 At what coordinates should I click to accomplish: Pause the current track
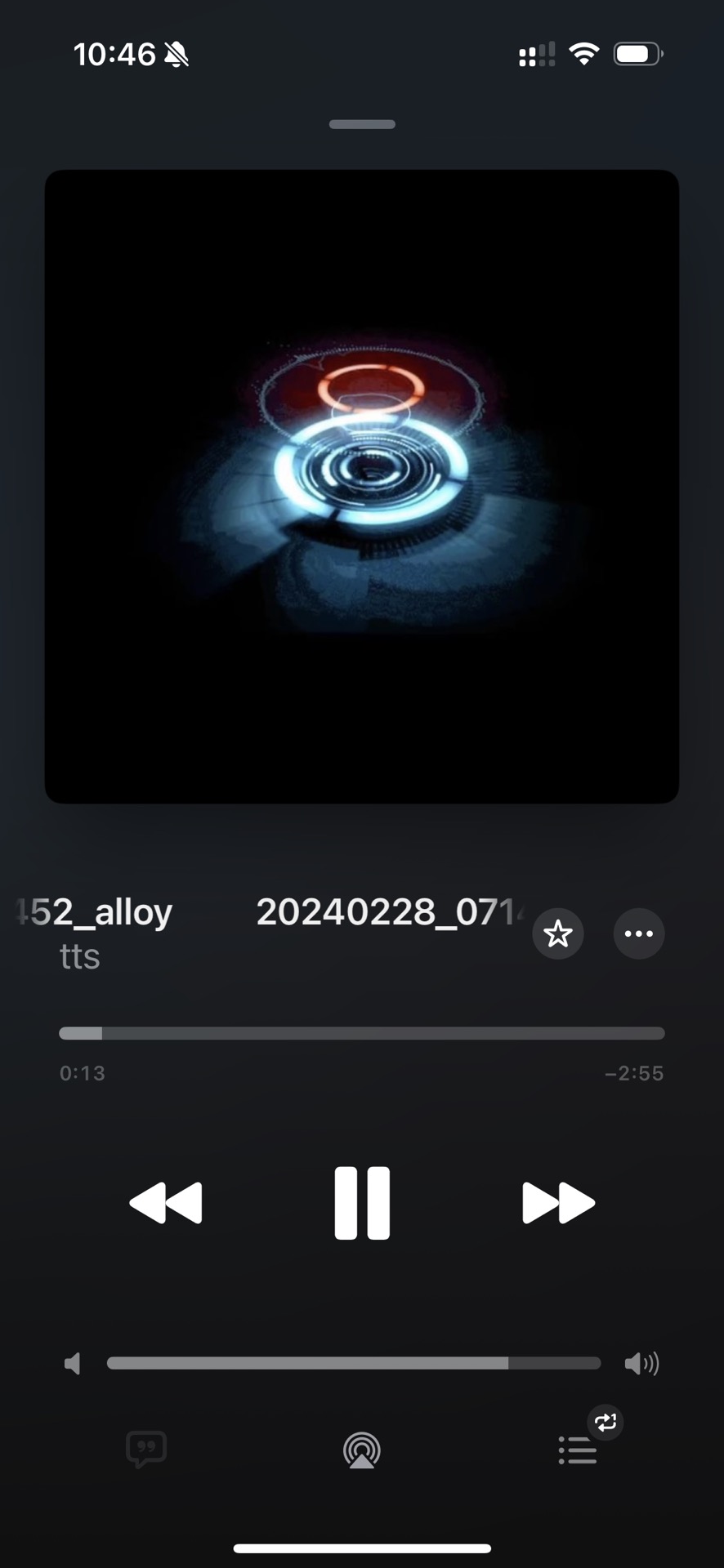click(x=362, y=1202)
